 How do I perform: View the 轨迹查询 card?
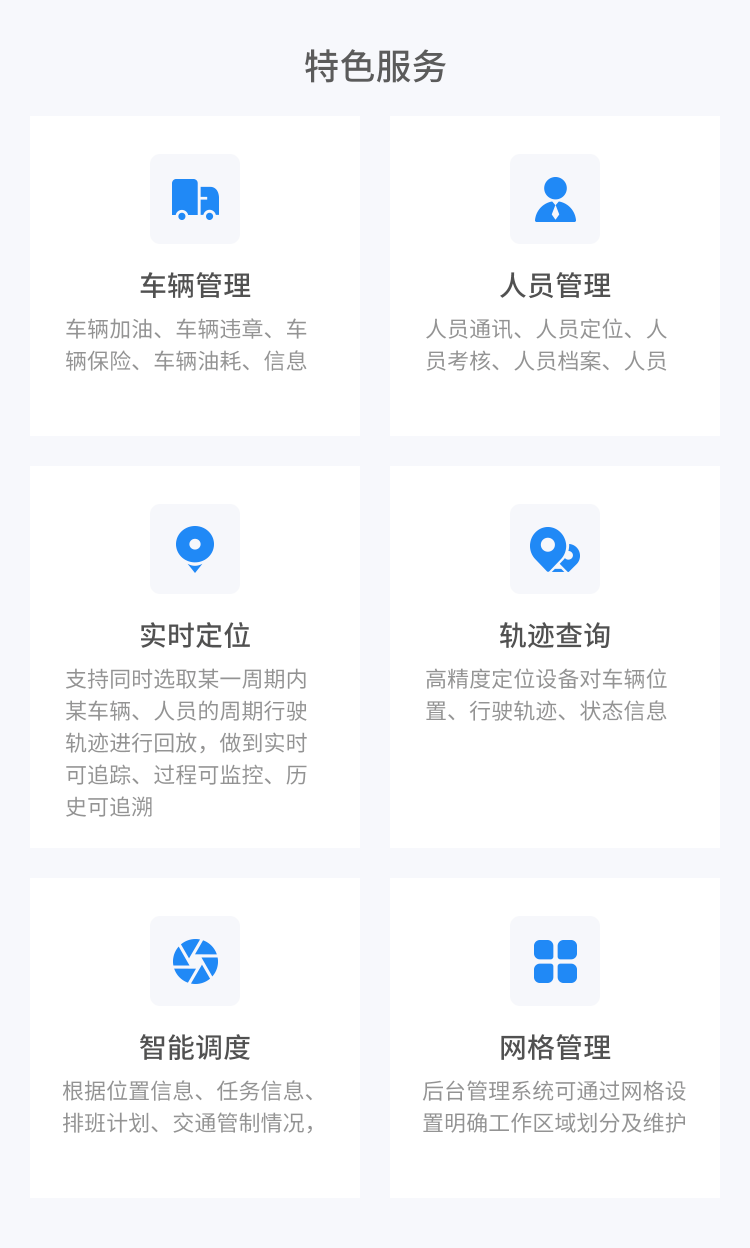coord(555,657)
